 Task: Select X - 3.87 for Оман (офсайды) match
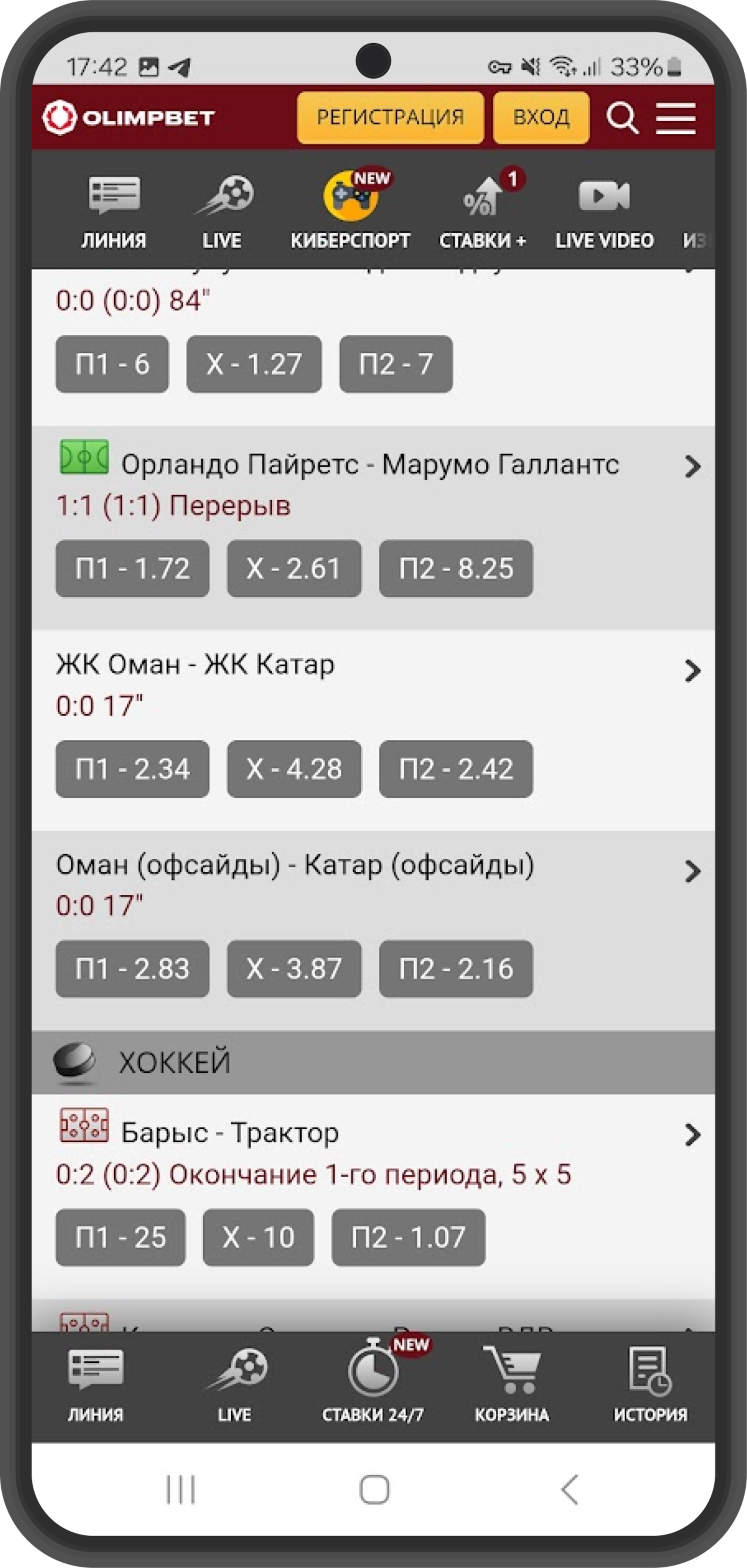pyautogui.click(x=294, y=968)
